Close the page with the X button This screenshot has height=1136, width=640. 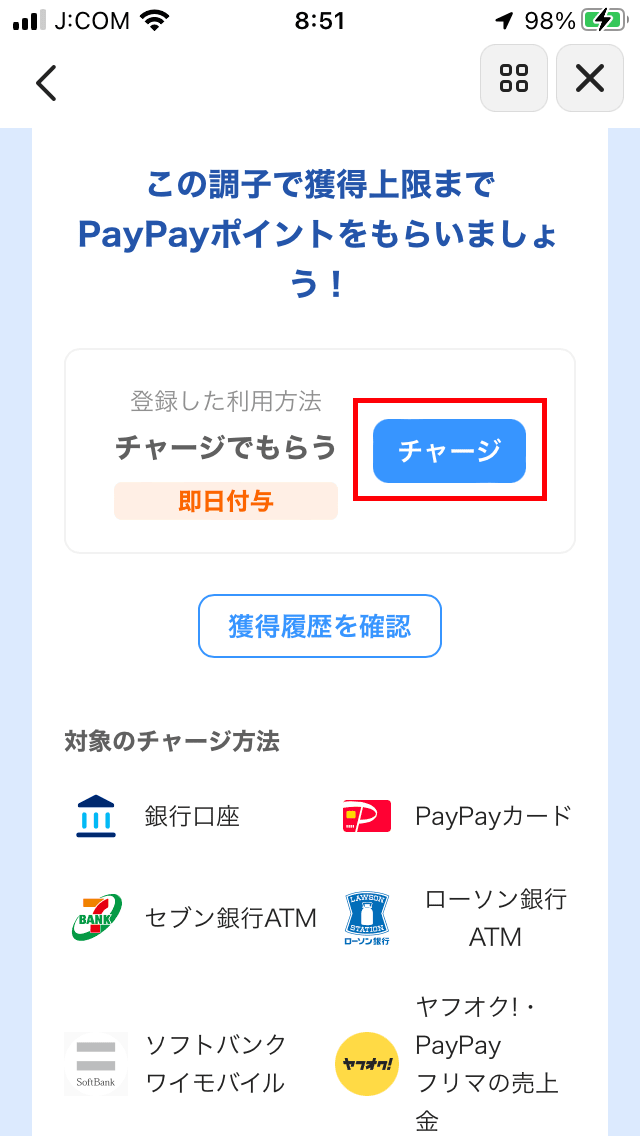590,78
